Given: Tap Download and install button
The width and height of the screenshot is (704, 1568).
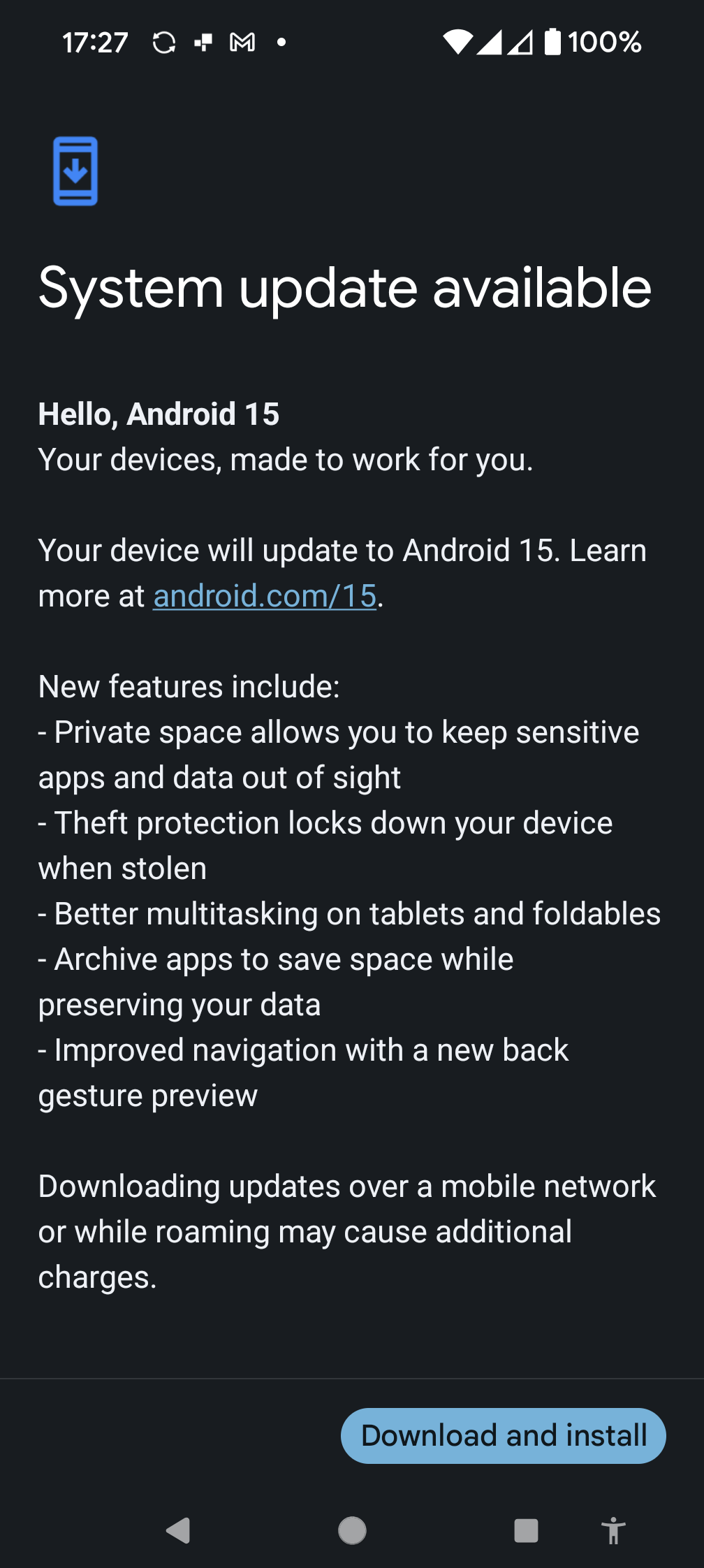Looking at the screenshot, I should click(x=503, y=1436).
